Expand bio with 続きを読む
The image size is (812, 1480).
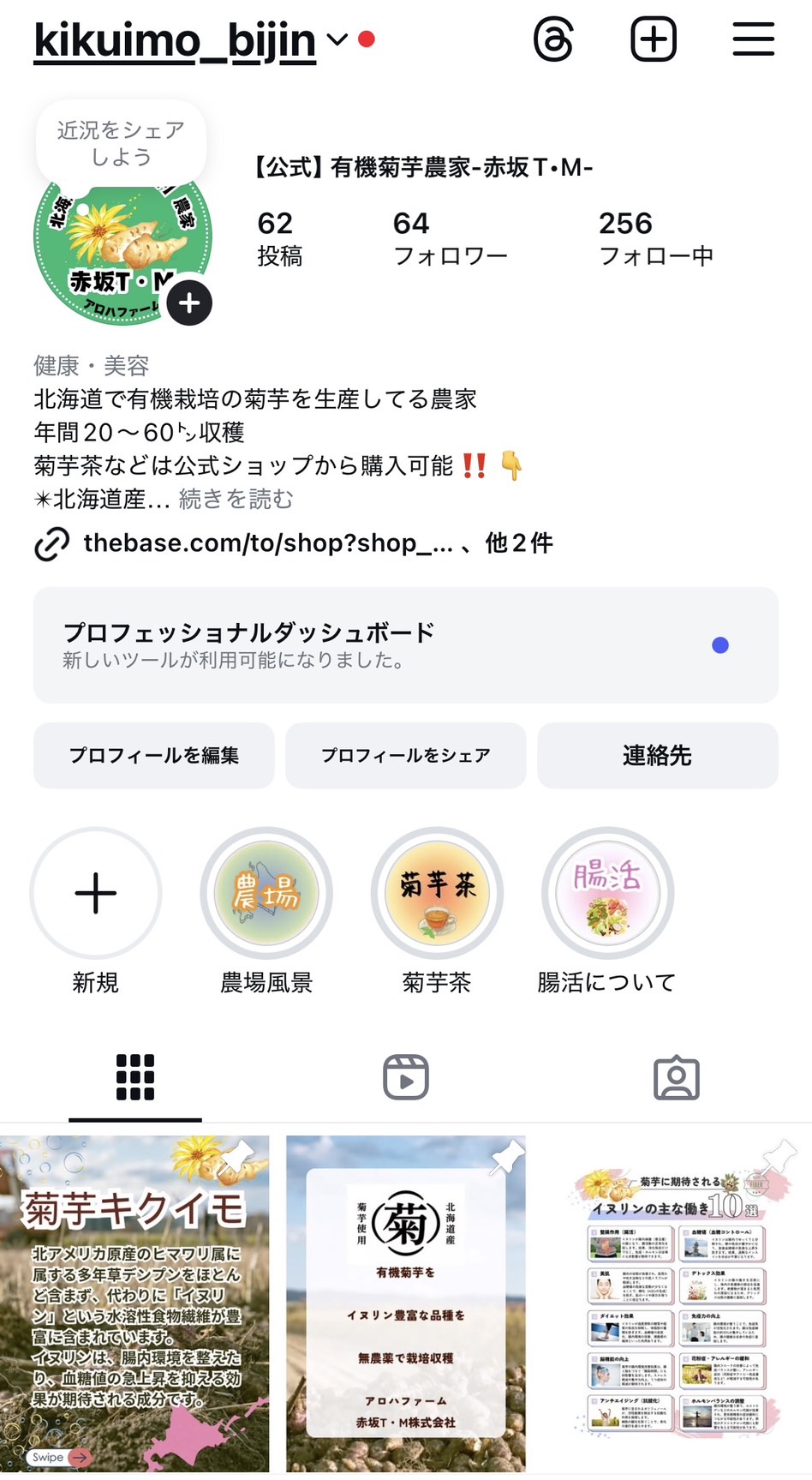tap(236, 499)
